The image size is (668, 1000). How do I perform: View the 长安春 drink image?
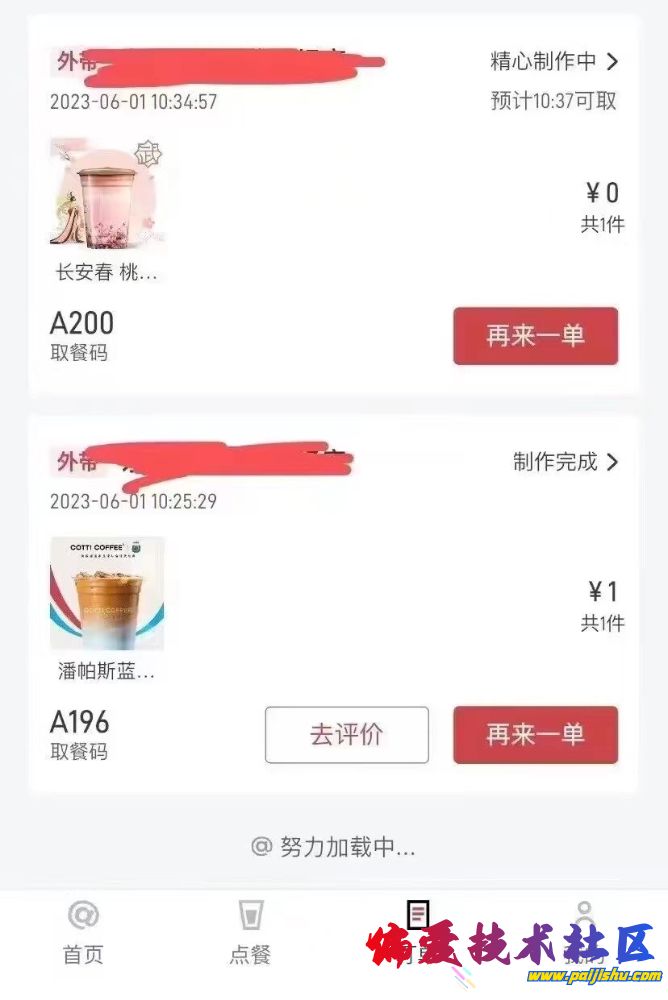pyautogui.click(x=107, y=193)
